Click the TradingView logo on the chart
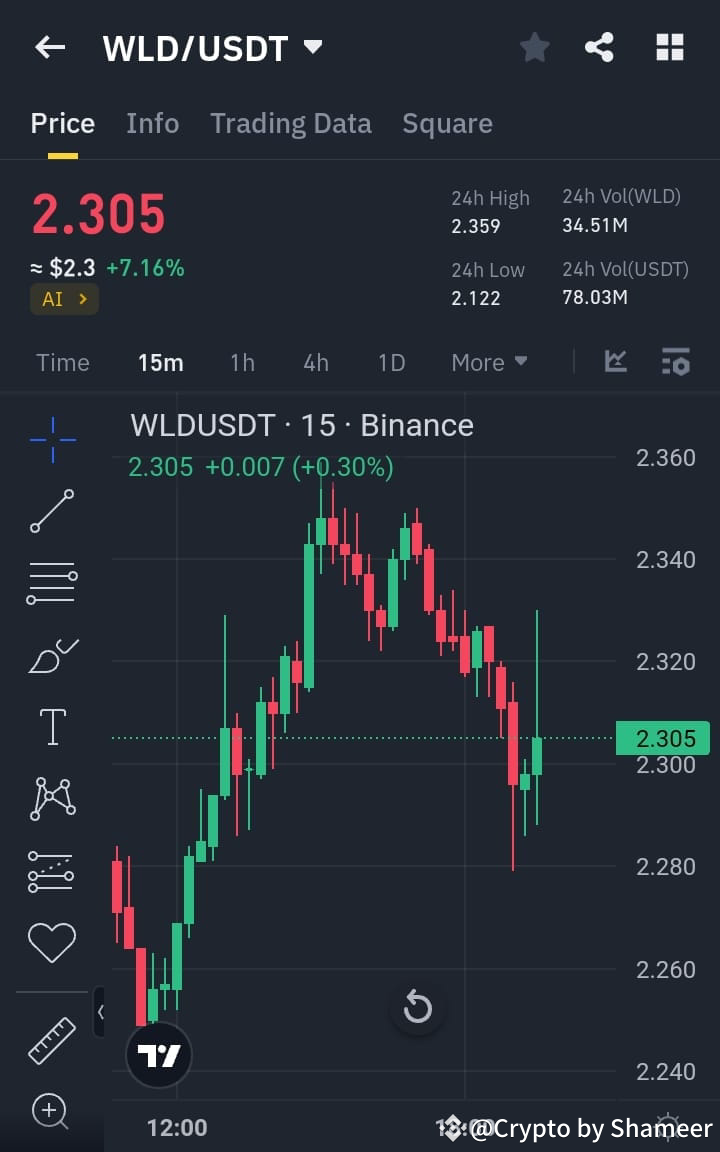The image size is (720, 1152). 158,1054
